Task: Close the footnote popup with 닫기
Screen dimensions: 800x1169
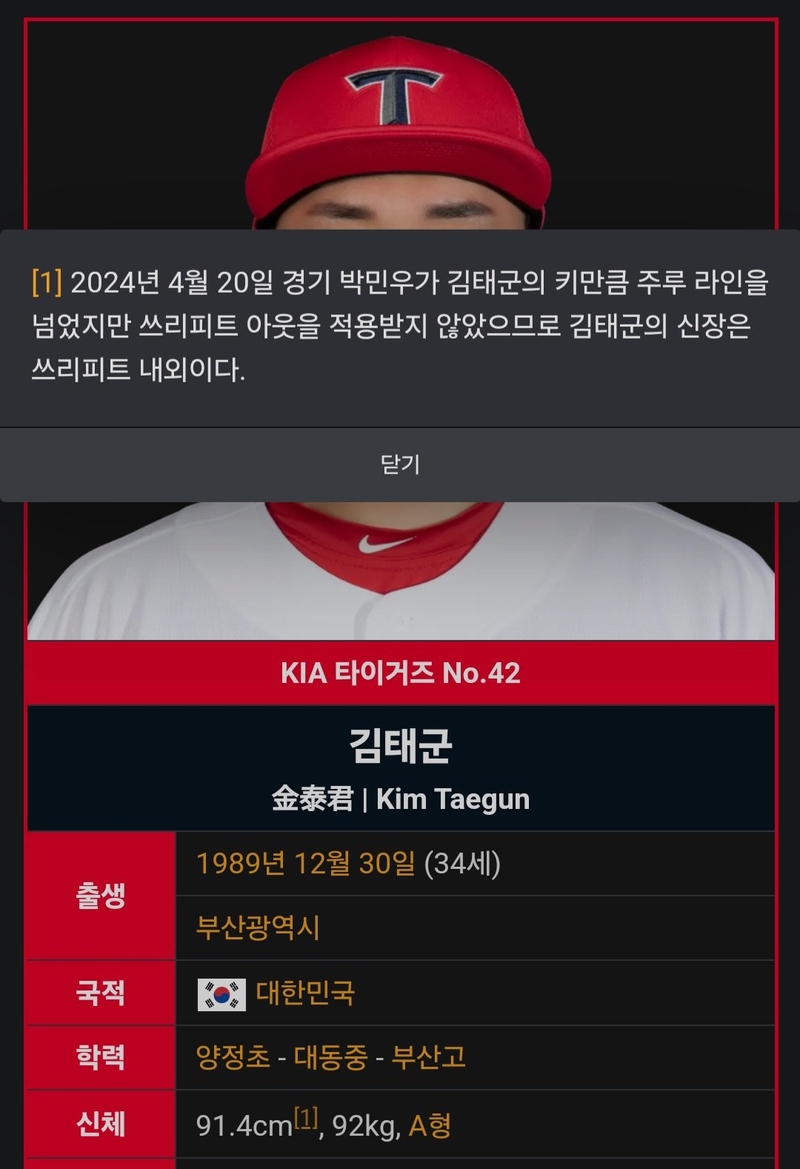Action: (x=400, y=465)
